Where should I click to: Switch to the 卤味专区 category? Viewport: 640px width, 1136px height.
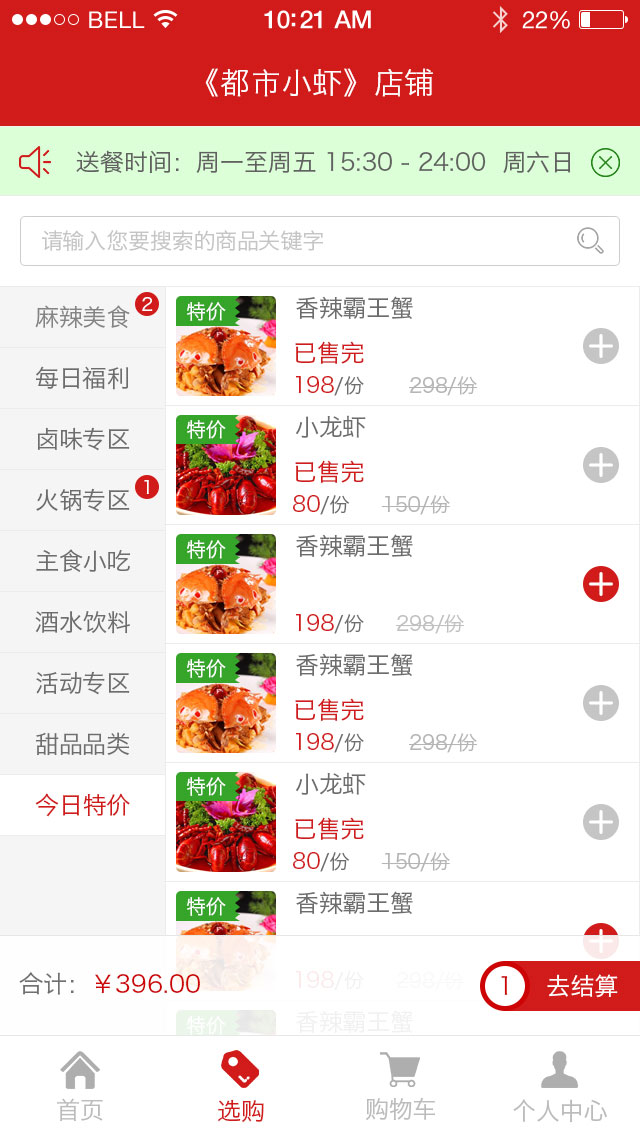point(83,440)
